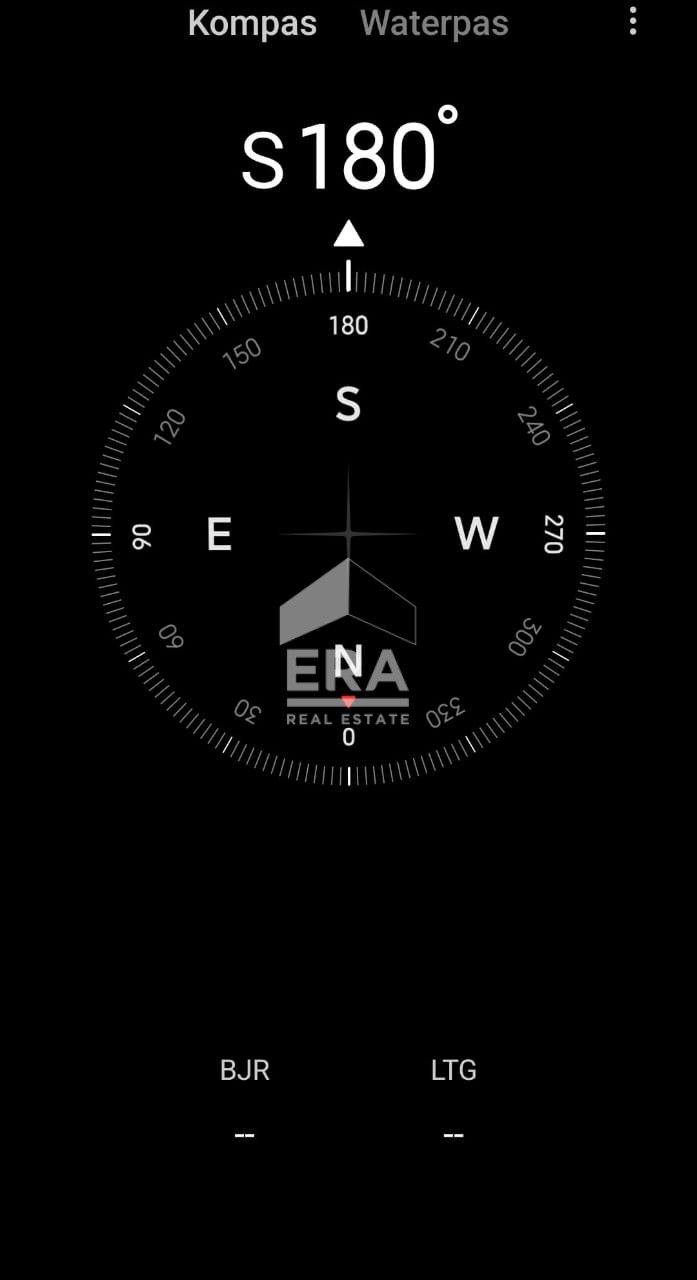Select the Kompas tab
The width and height of the screenshot is (697, 1280).
[252, 23]
